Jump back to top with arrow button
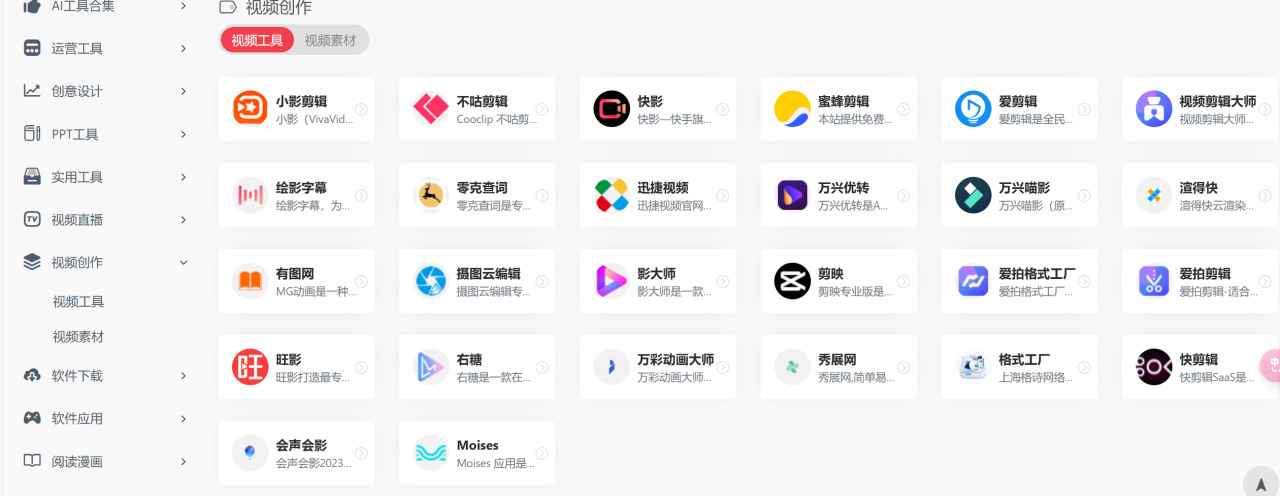The height and width of the screenshot is (496, 1280). pyautogui.click(x=1260, y=483)
